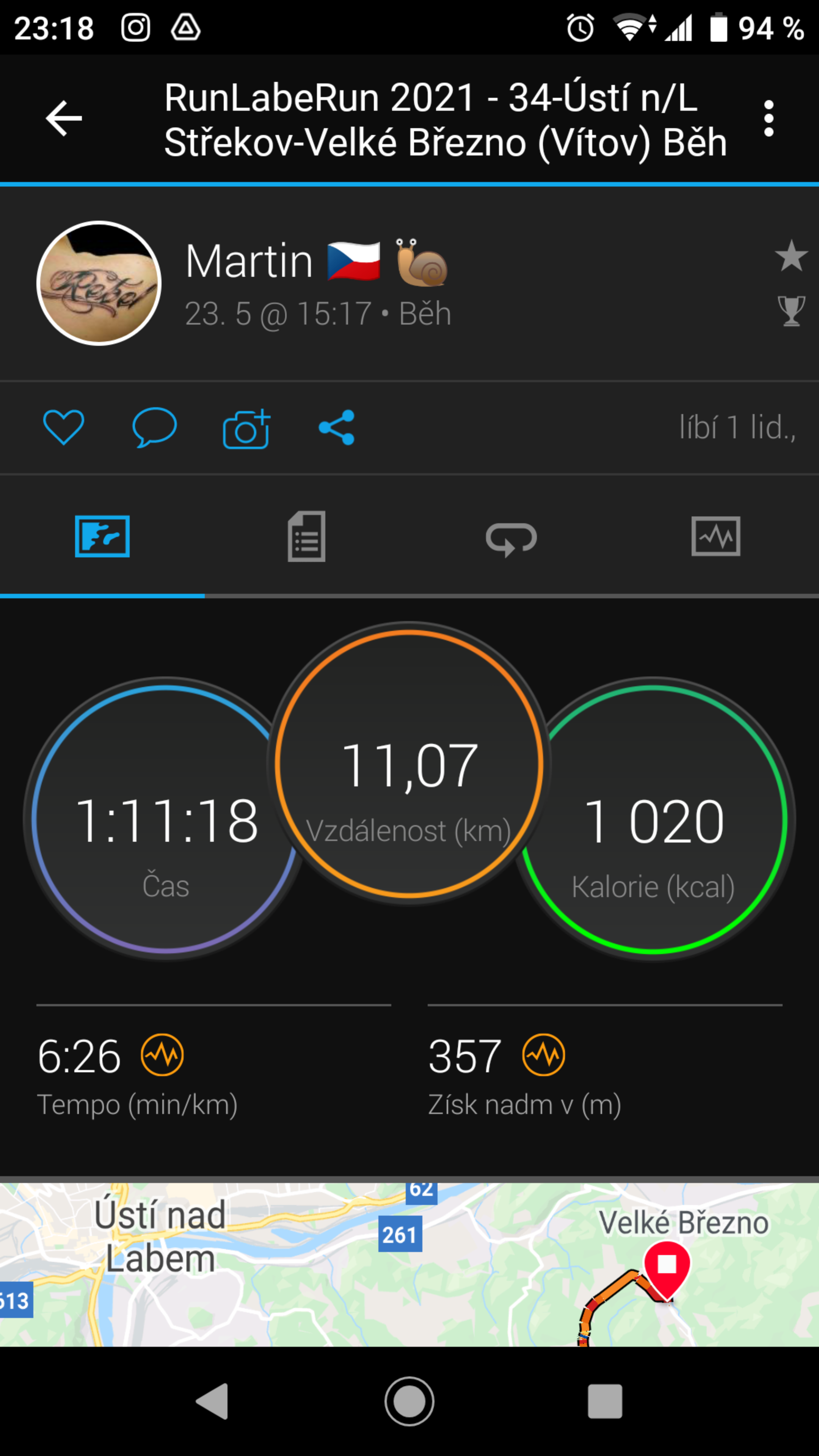This screenshot has height=1456, width=819.
Task: Like this running activity
Action: (x=63, y=427)
